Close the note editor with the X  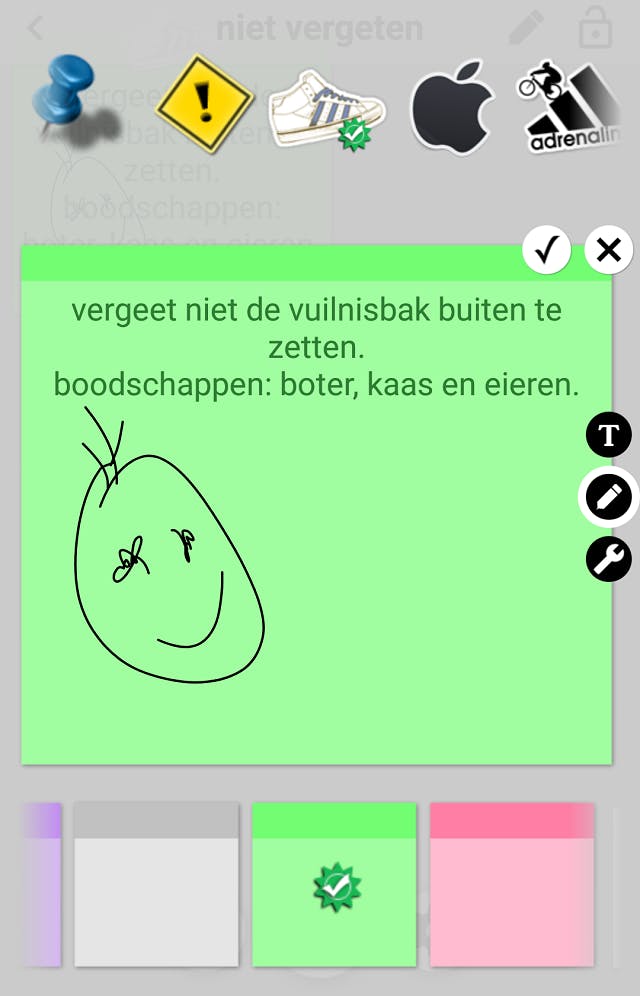(x=608, y=251)
